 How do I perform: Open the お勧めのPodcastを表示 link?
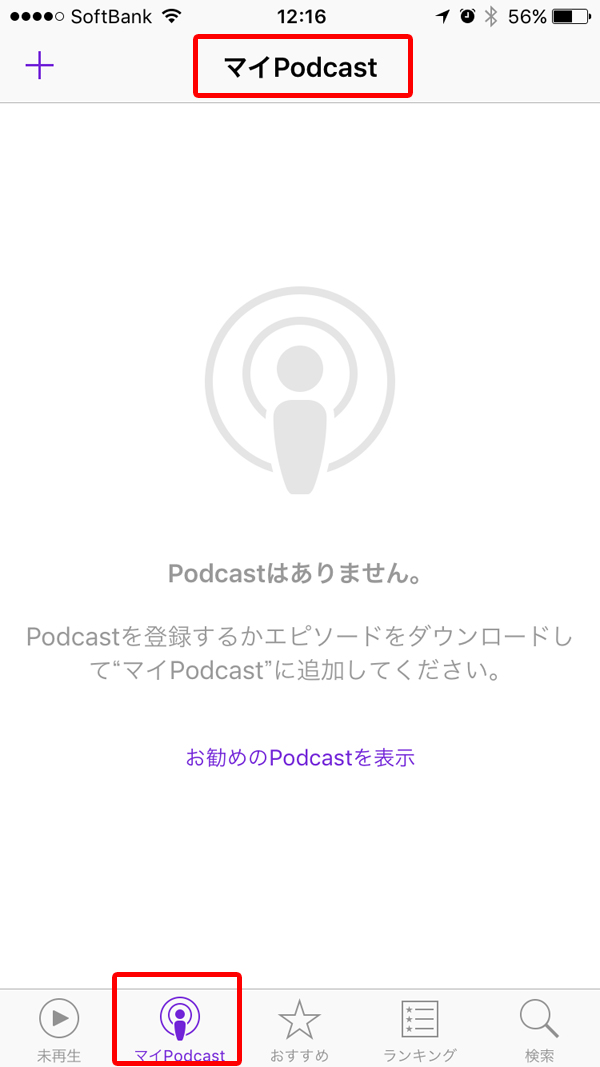[x=300, y=757]
